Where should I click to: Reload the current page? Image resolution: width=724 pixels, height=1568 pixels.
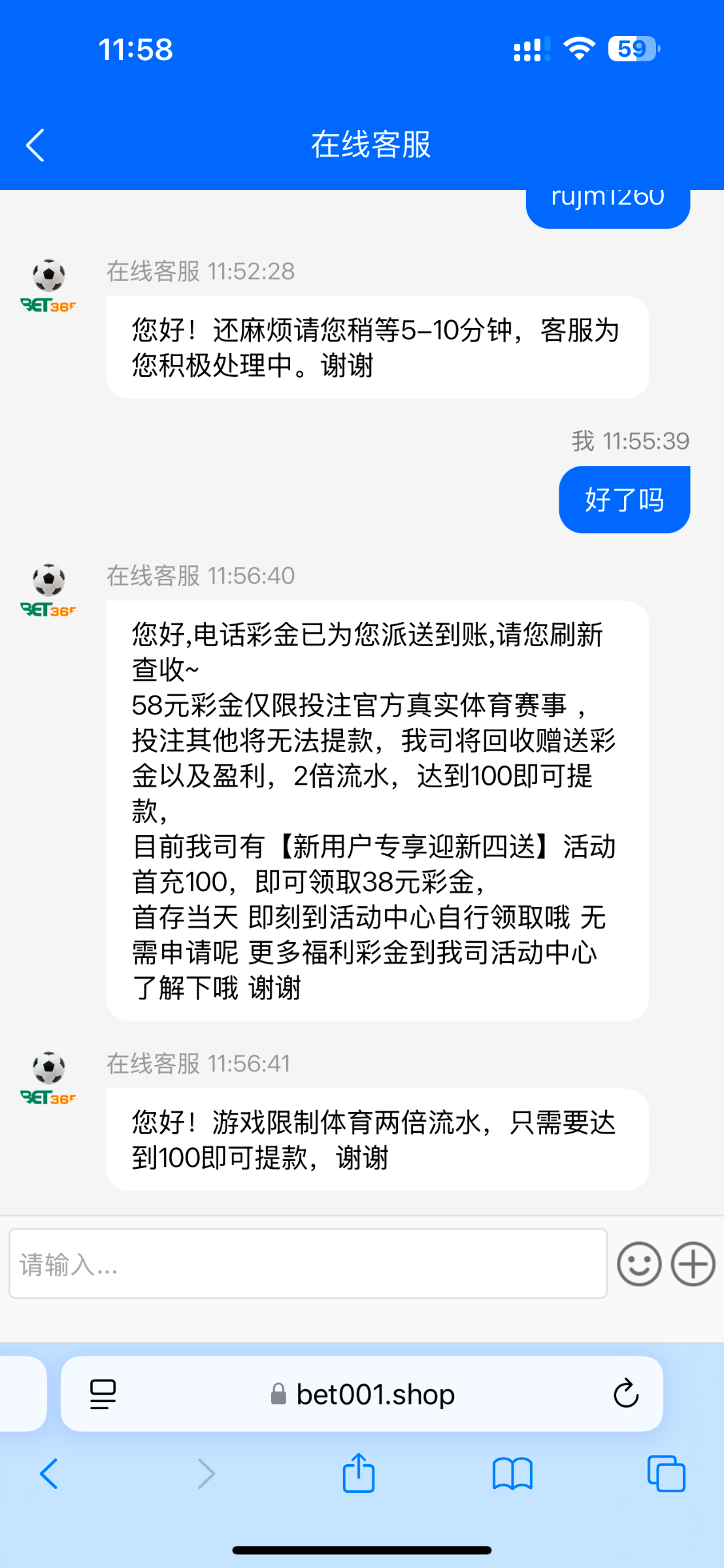(625, 1394)
